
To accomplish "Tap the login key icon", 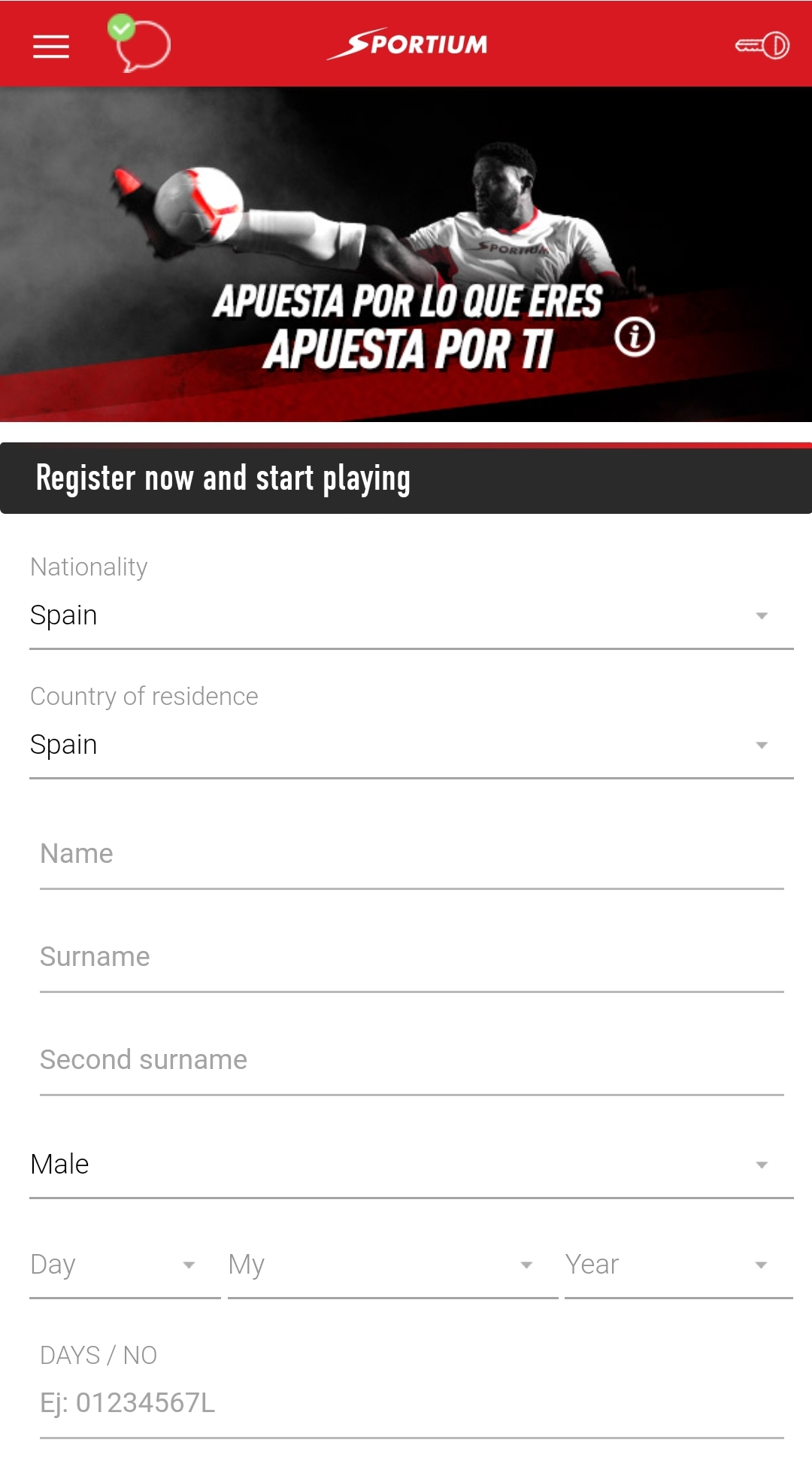I will pyautogui.click(x=762, y=46).
